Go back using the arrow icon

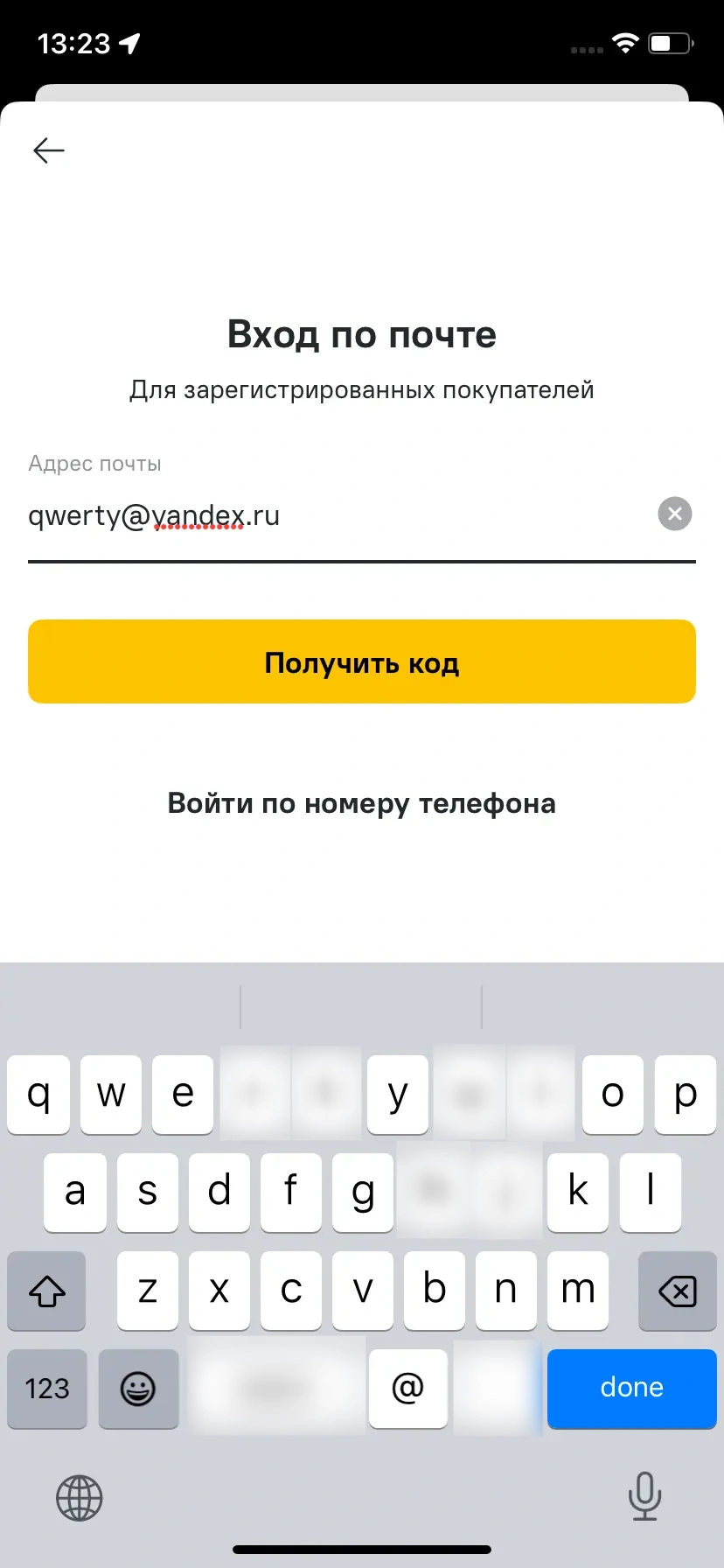49,150
